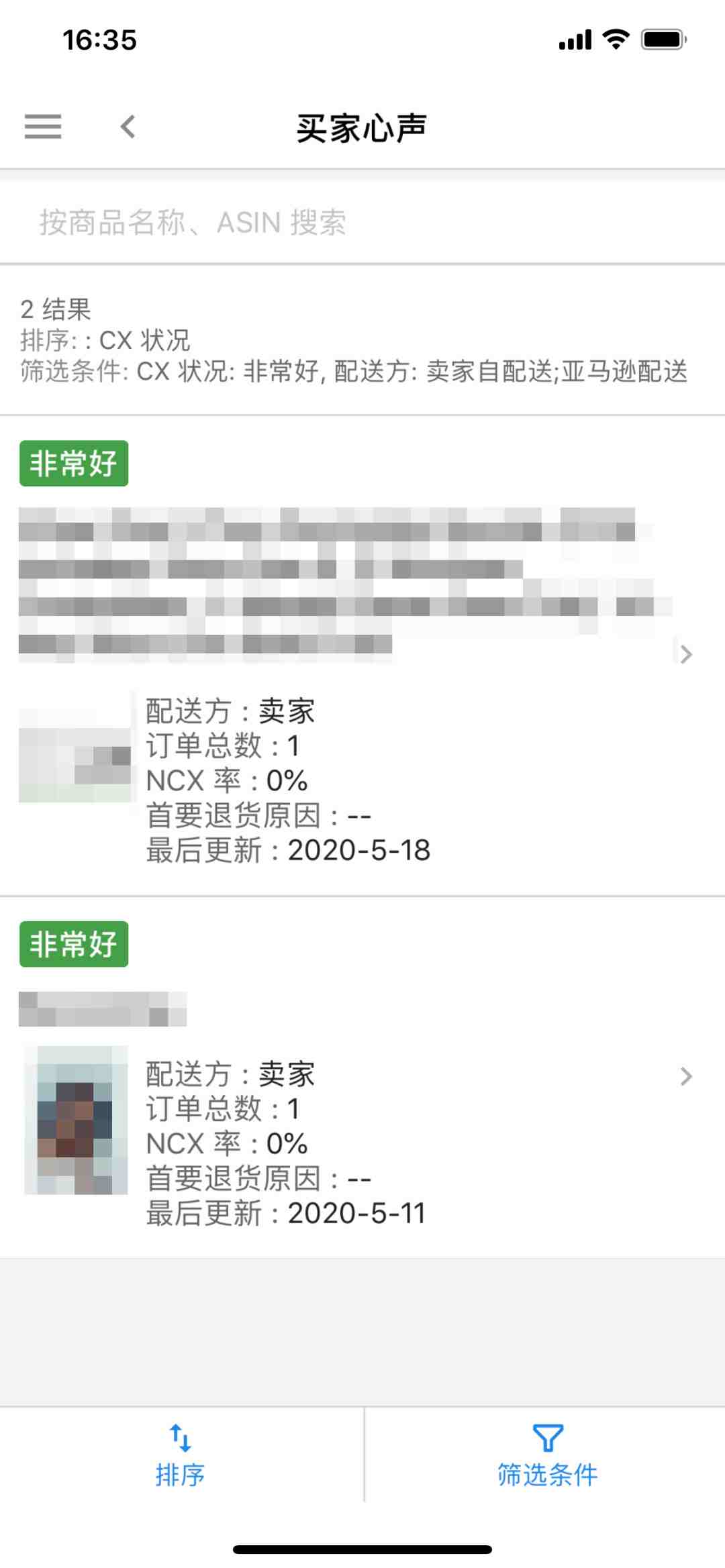This screenshot has width=725, height=1568.
Task: Open the 筛选条件 filter options
Action: (546, 1455)
